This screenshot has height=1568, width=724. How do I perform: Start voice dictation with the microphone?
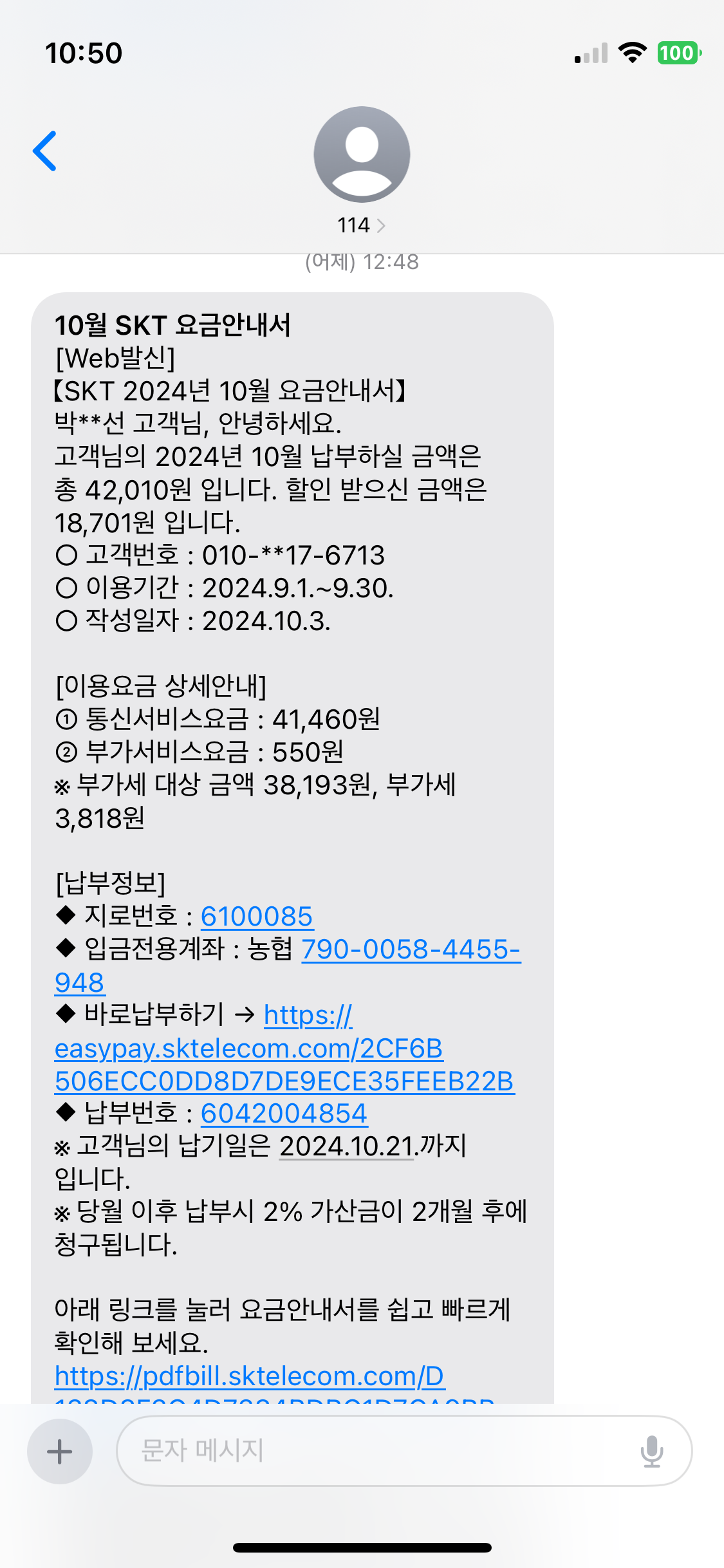pyautogui.click(x=651, y=1451)
